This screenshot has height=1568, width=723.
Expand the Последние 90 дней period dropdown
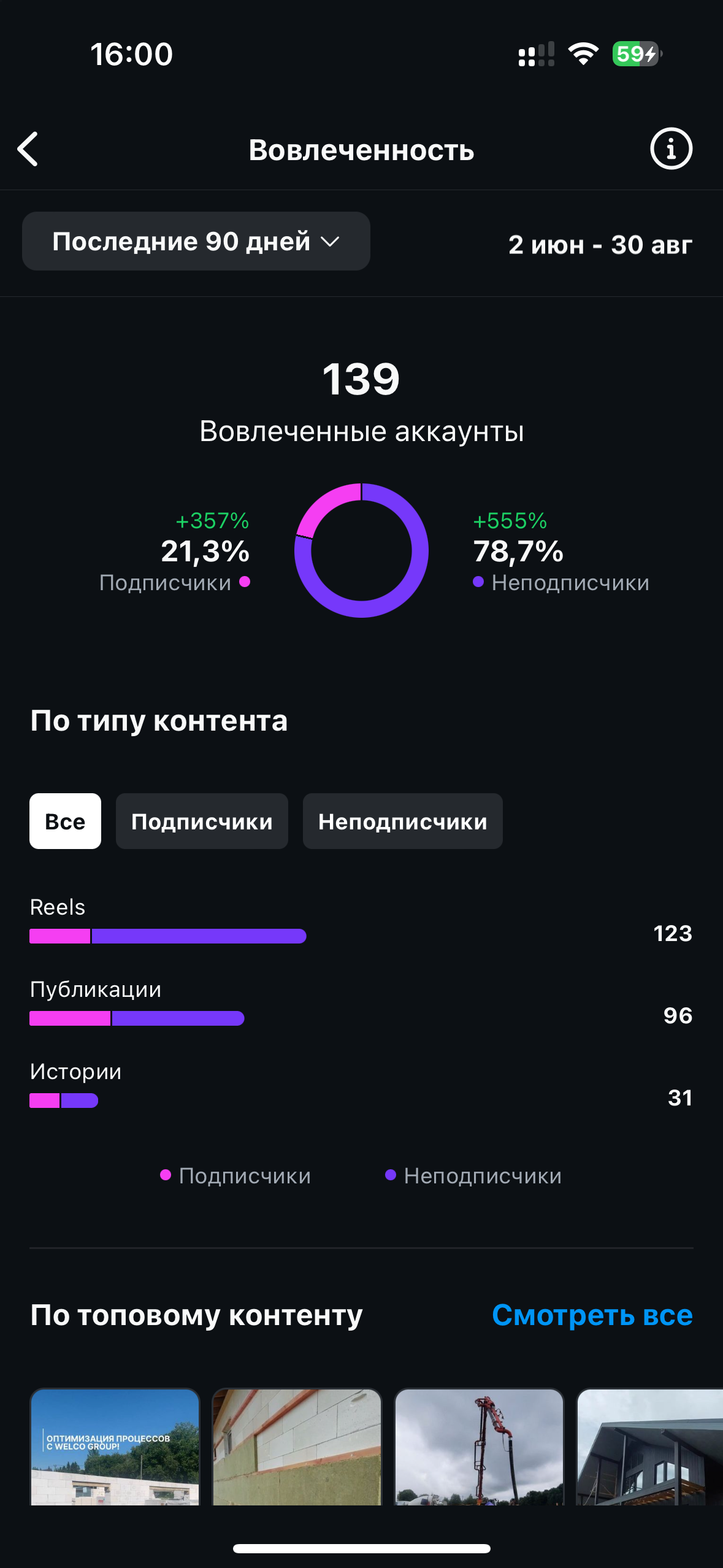(x=196, y=242)
